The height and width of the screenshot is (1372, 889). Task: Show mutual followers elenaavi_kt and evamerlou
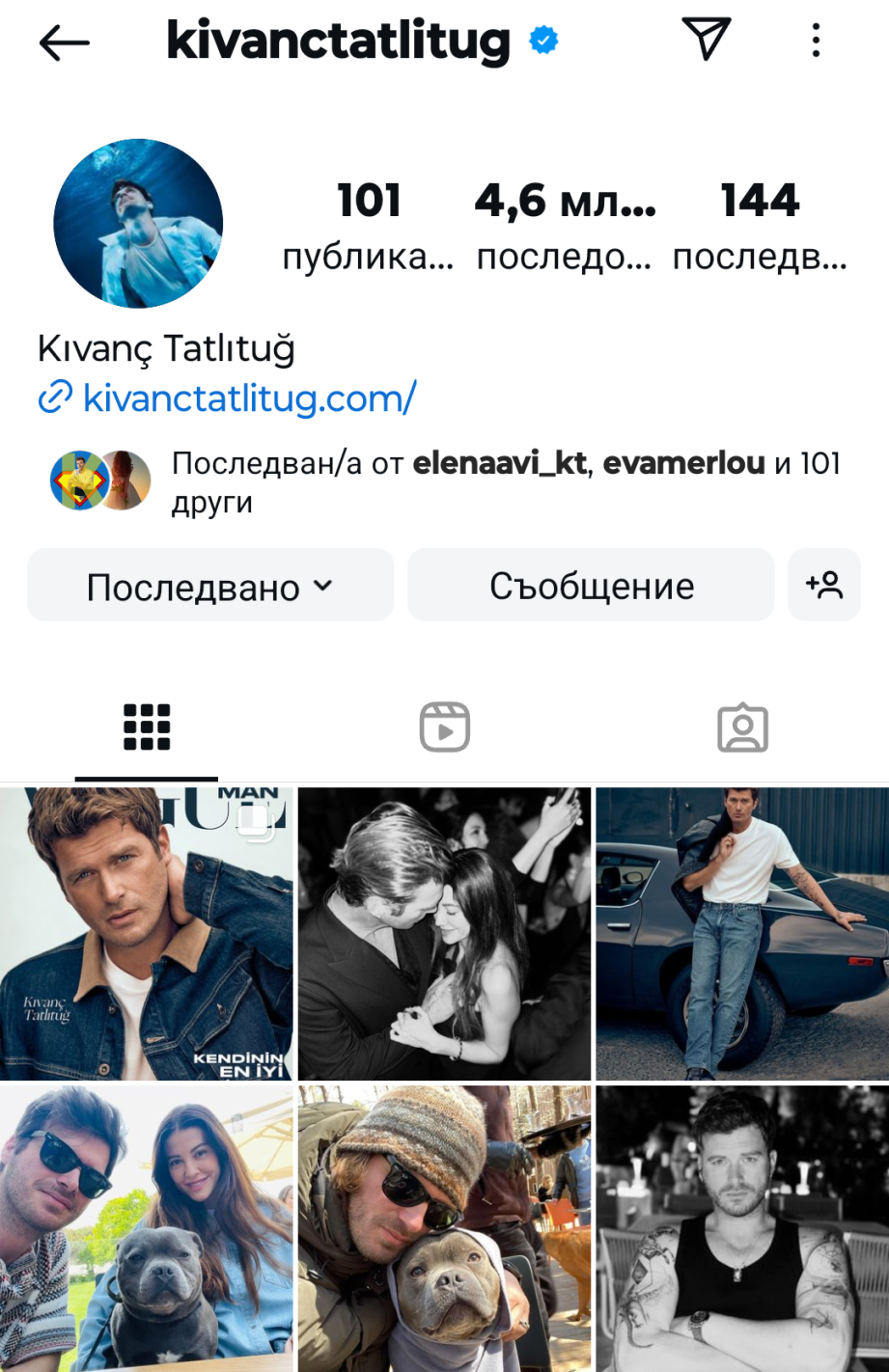point(506,481)
